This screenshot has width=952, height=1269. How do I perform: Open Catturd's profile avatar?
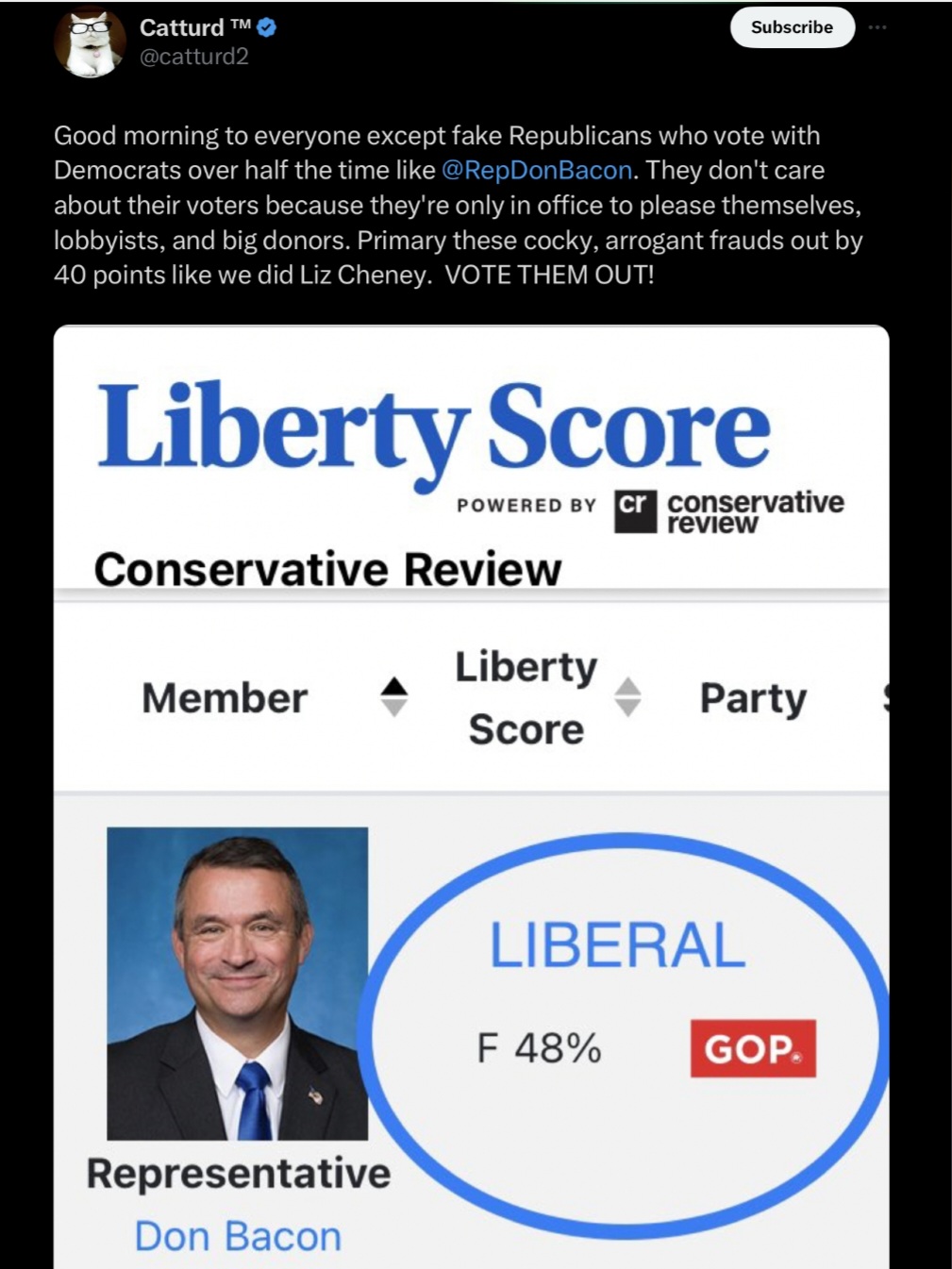pyautogui.click(x=90, y=42)
